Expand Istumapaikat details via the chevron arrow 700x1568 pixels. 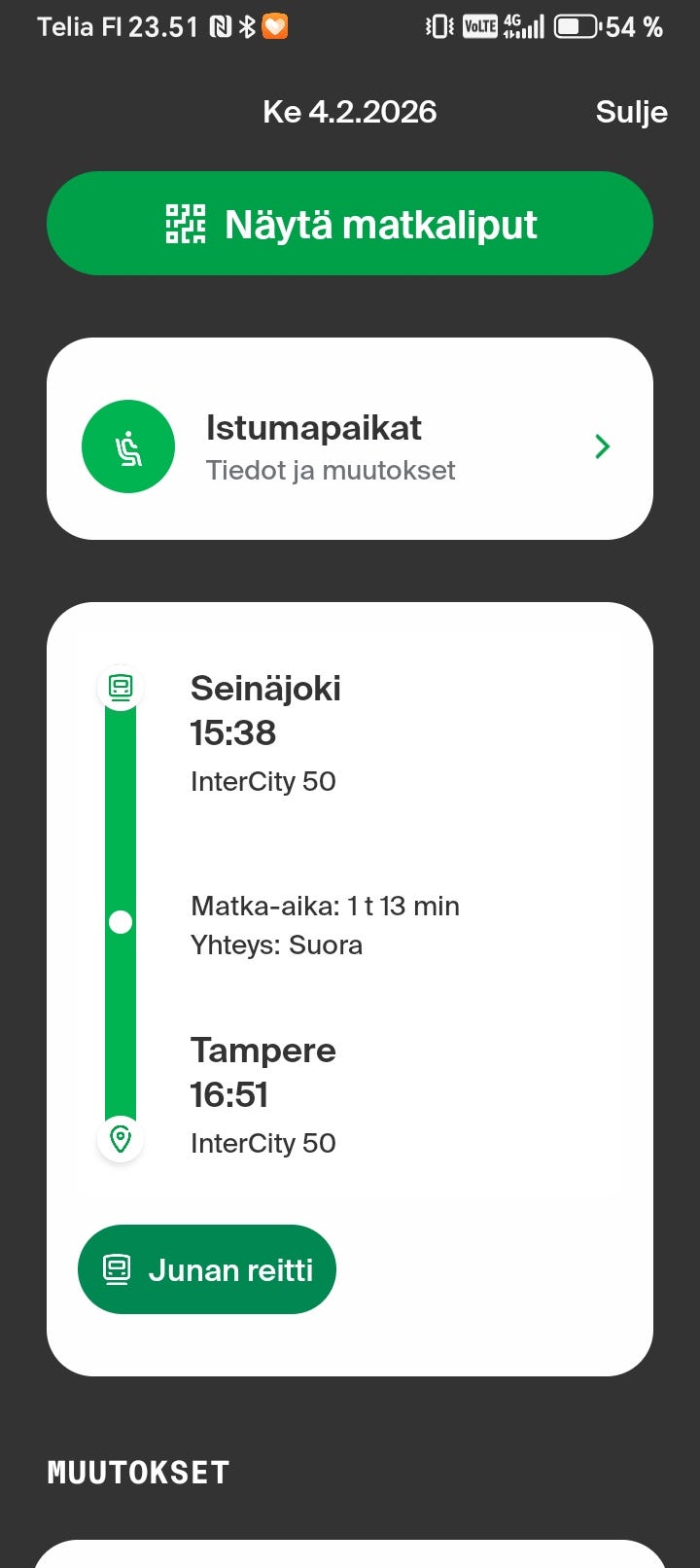(602, 446)
